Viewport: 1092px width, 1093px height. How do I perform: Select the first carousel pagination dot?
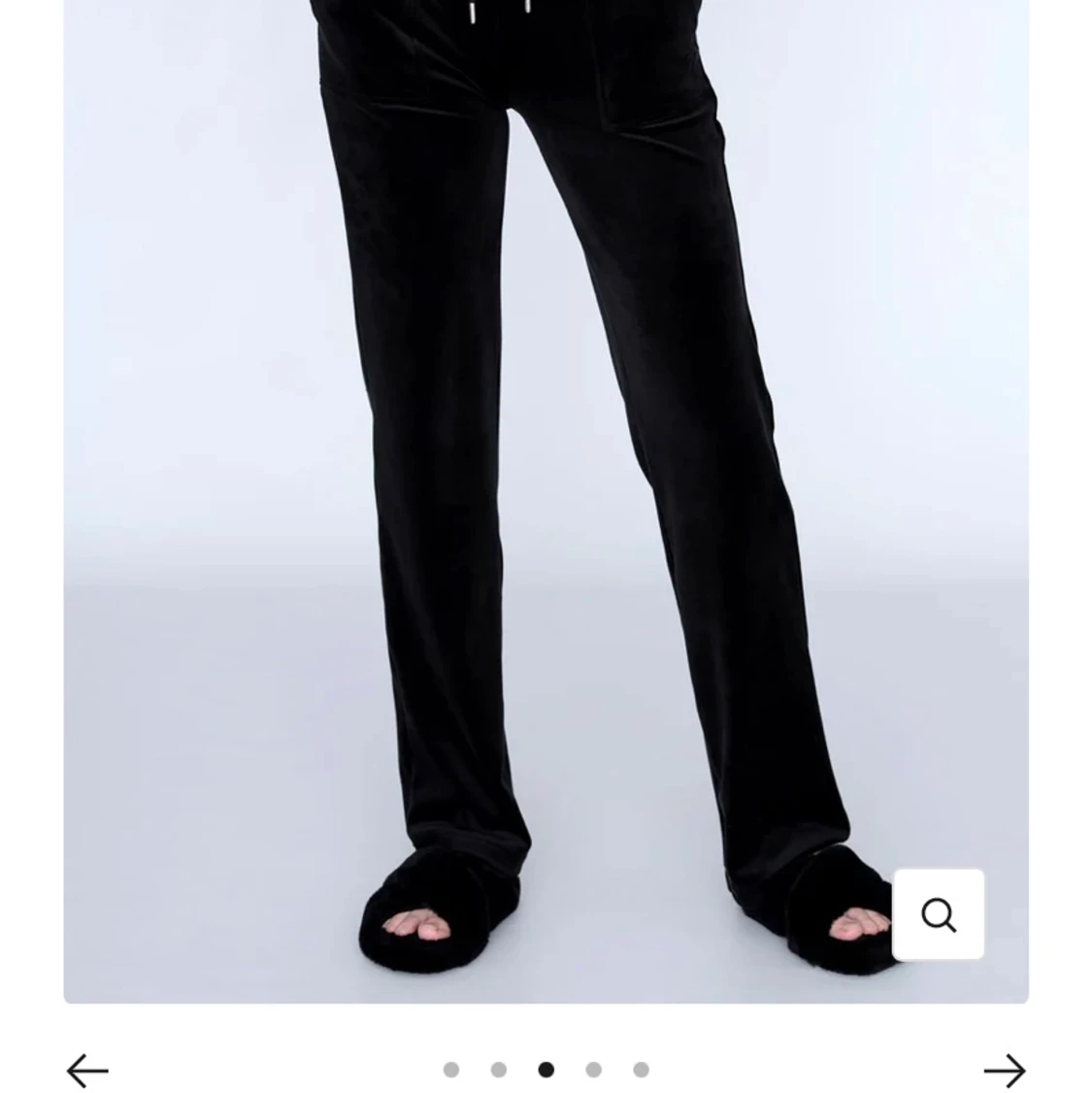point(451,1069)
